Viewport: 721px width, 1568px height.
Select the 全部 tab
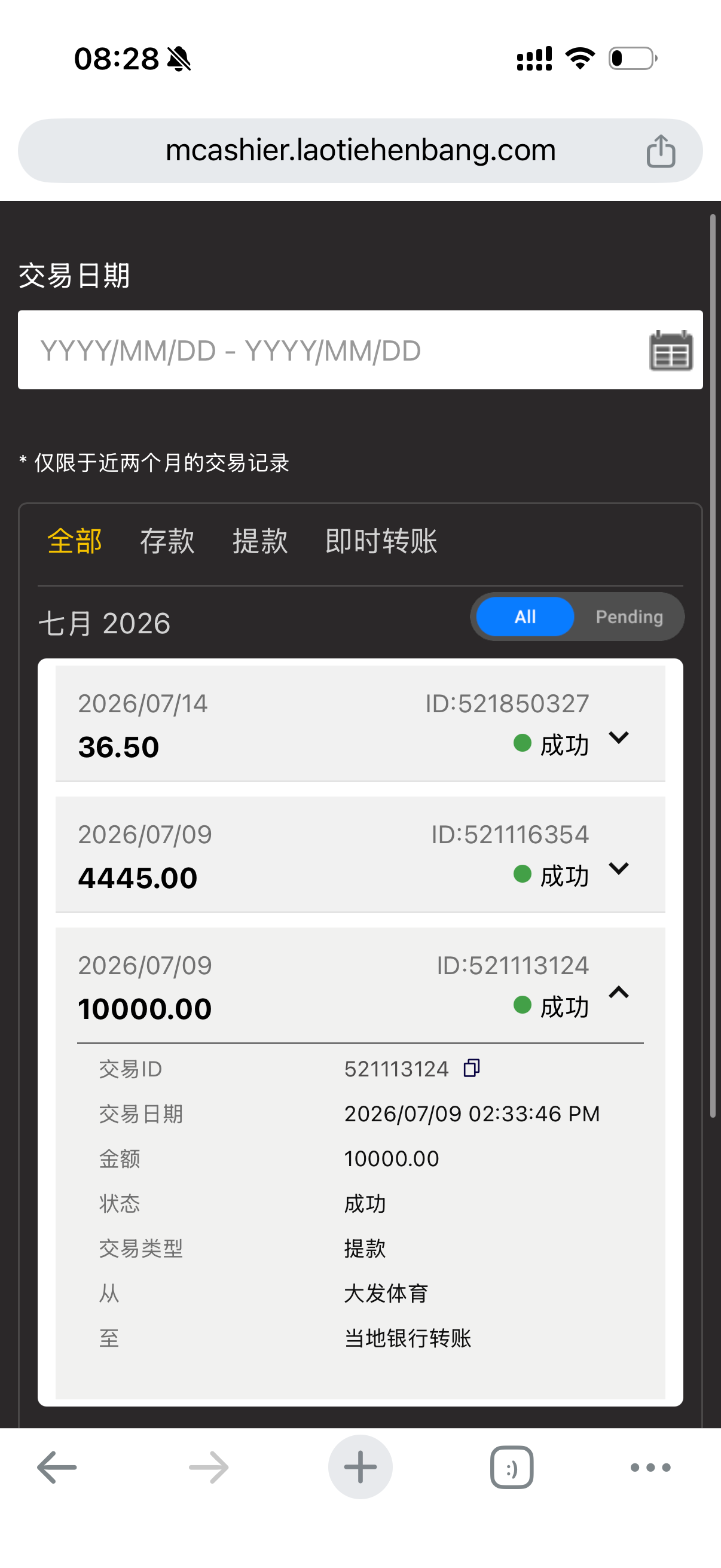[x=75, y=541]
